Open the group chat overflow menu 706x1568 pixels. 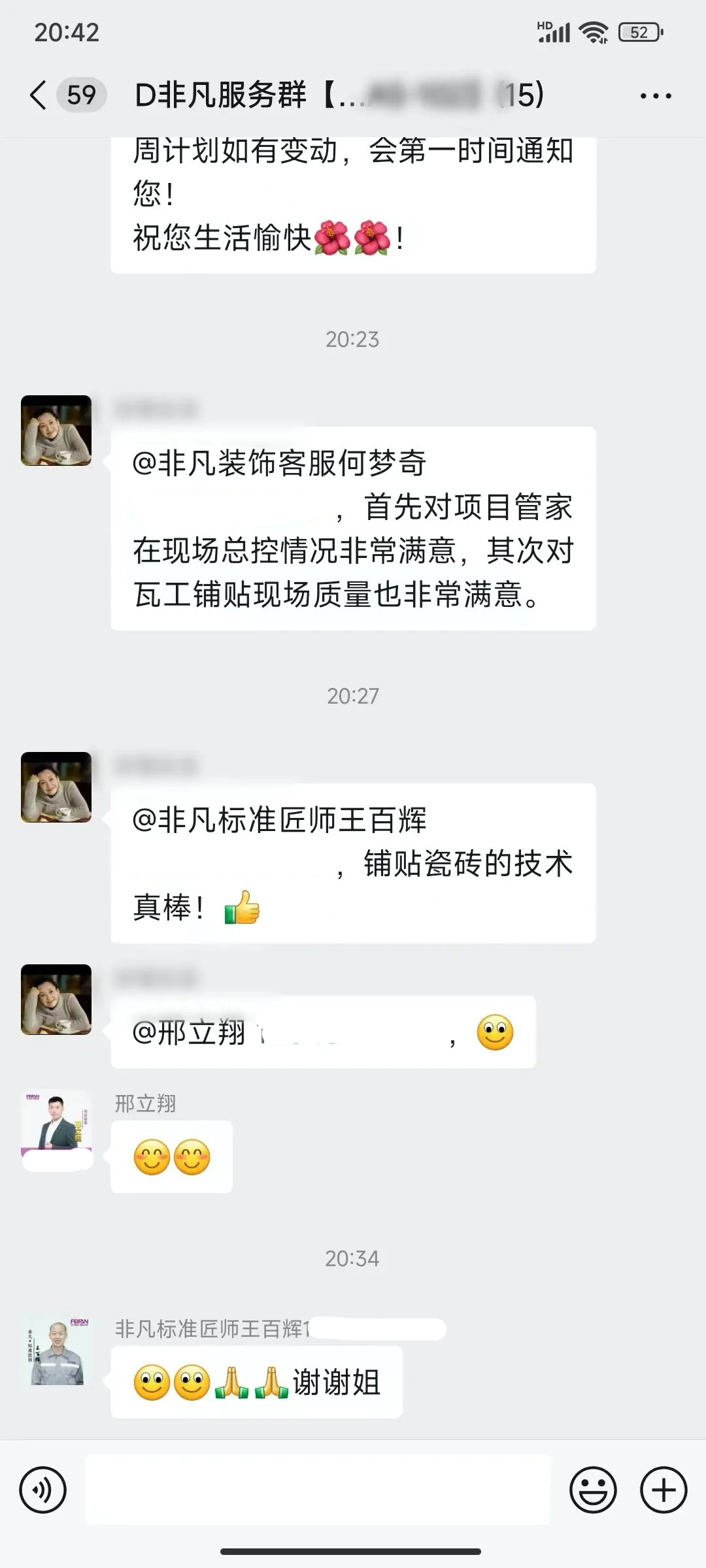coord(656,96)
